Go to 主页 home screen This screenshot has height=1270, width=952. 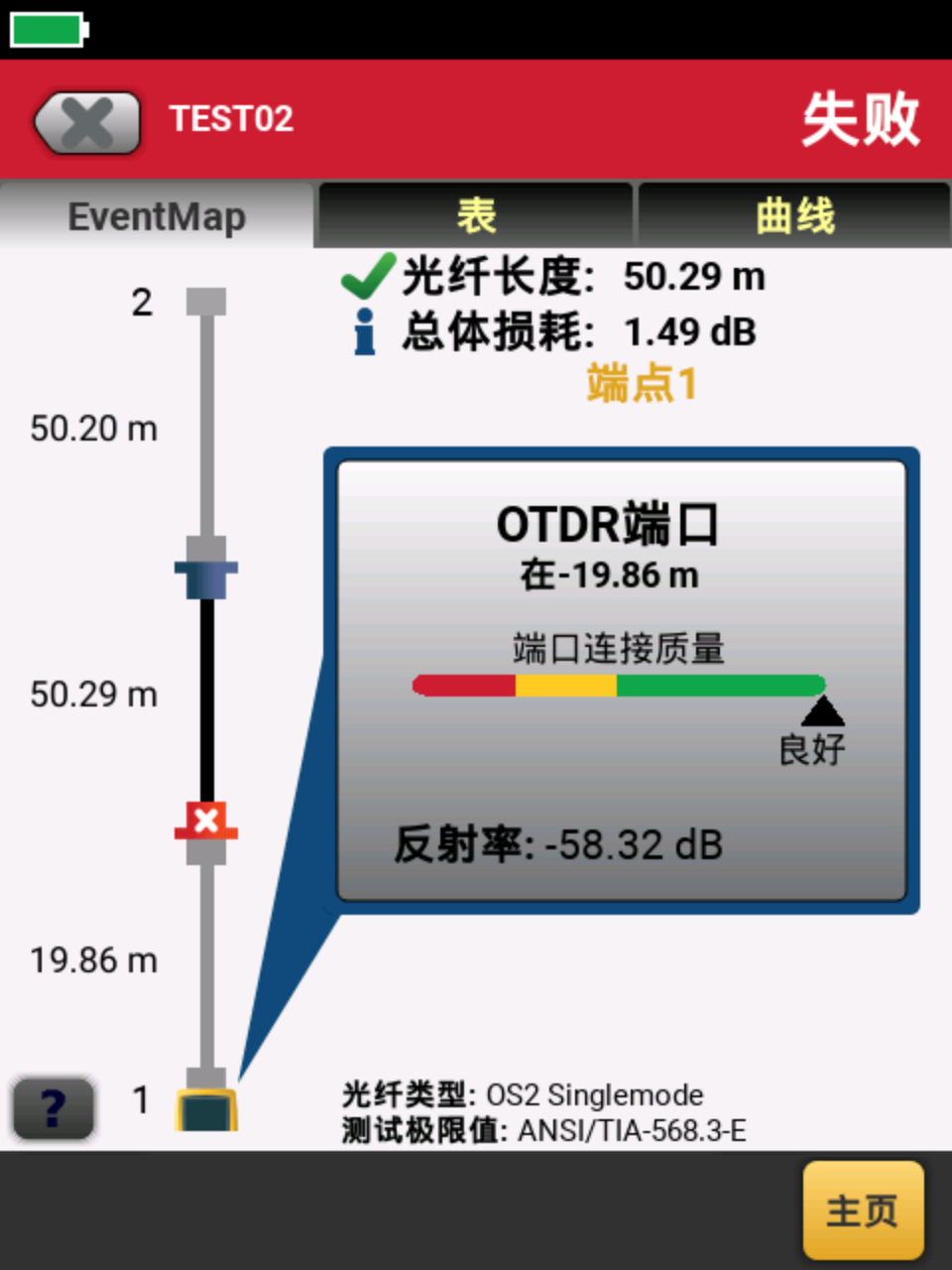click(x=863, y=1210)
